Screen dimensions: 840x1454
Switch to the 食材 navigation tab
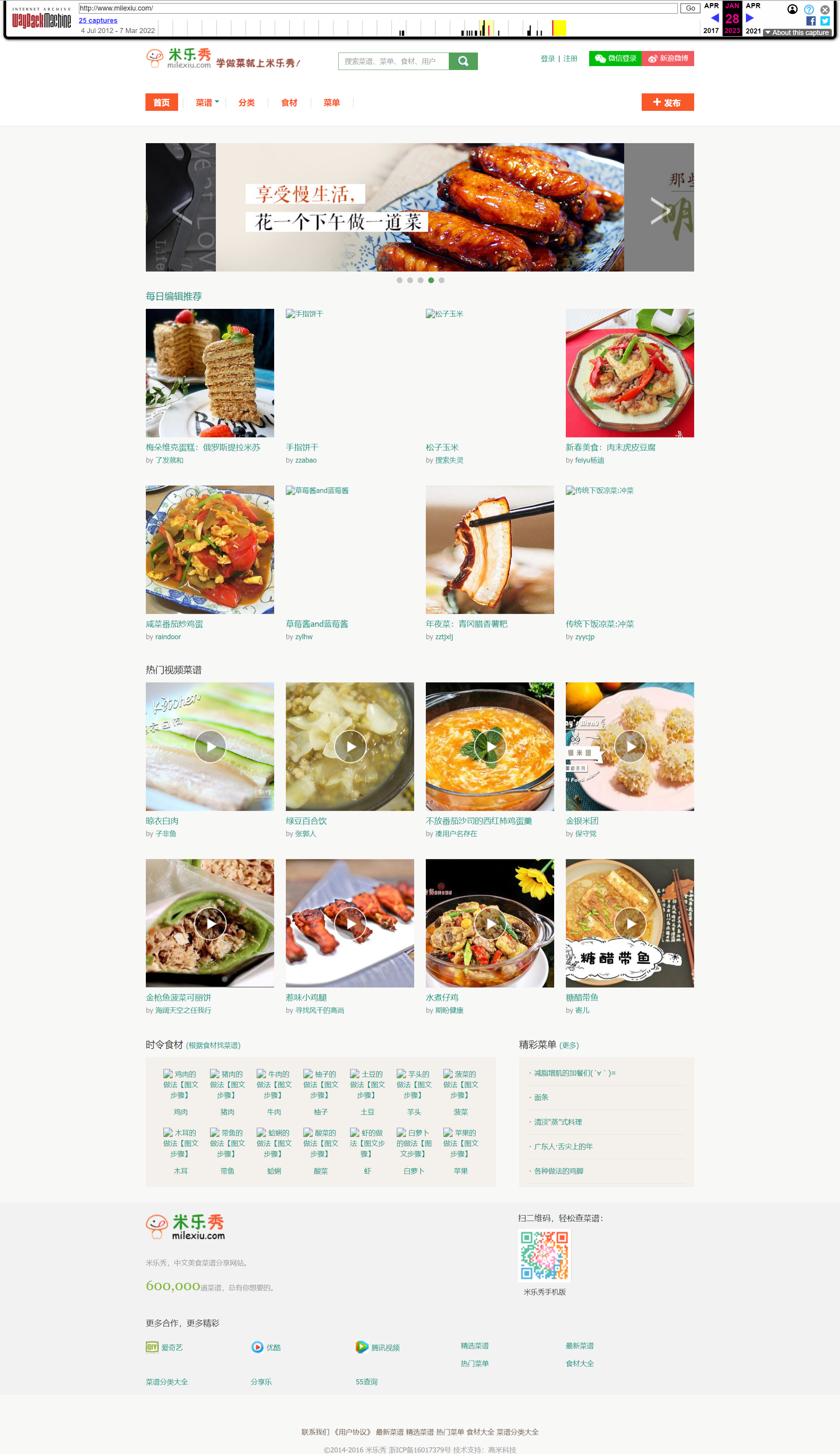coord(289,103)
